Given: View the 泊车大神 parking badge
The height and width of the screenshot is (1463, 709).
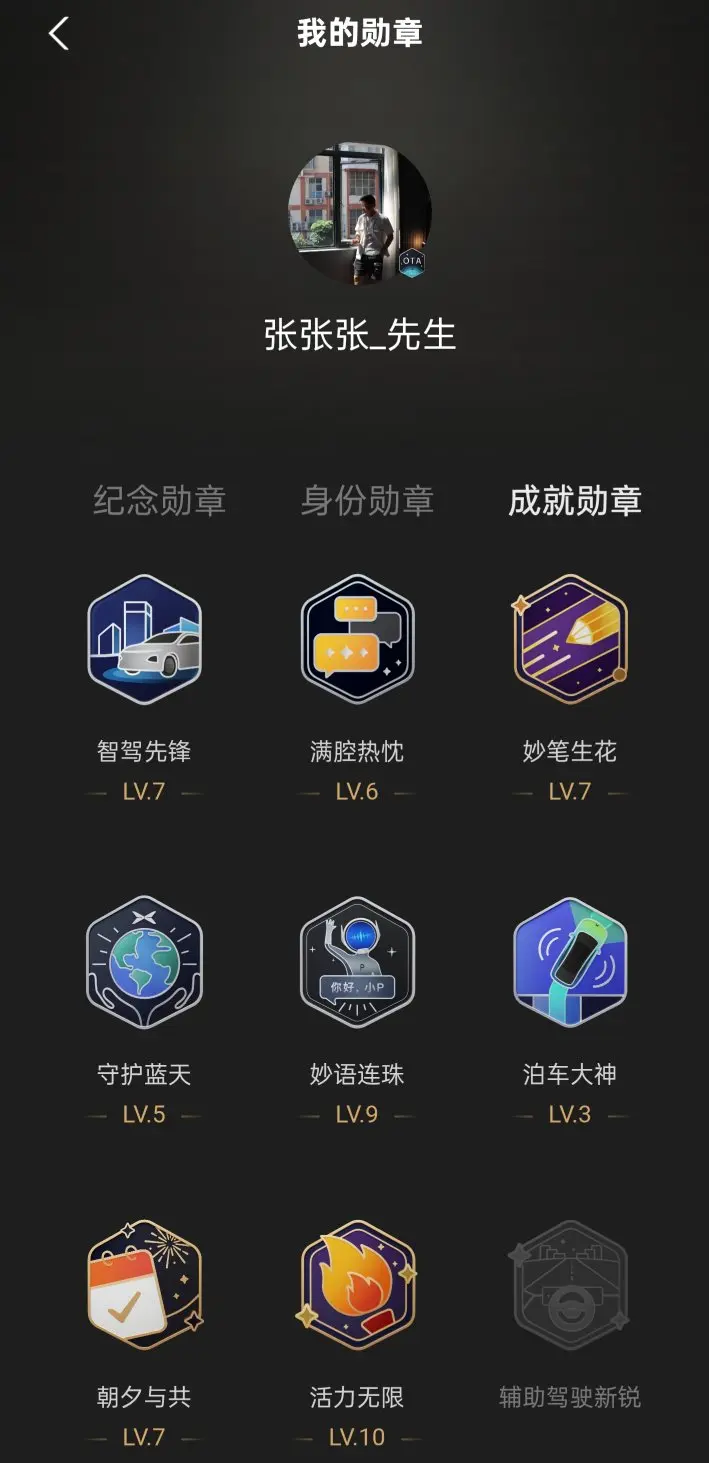Looking at the screenshot, I should [x=570, y=963].
